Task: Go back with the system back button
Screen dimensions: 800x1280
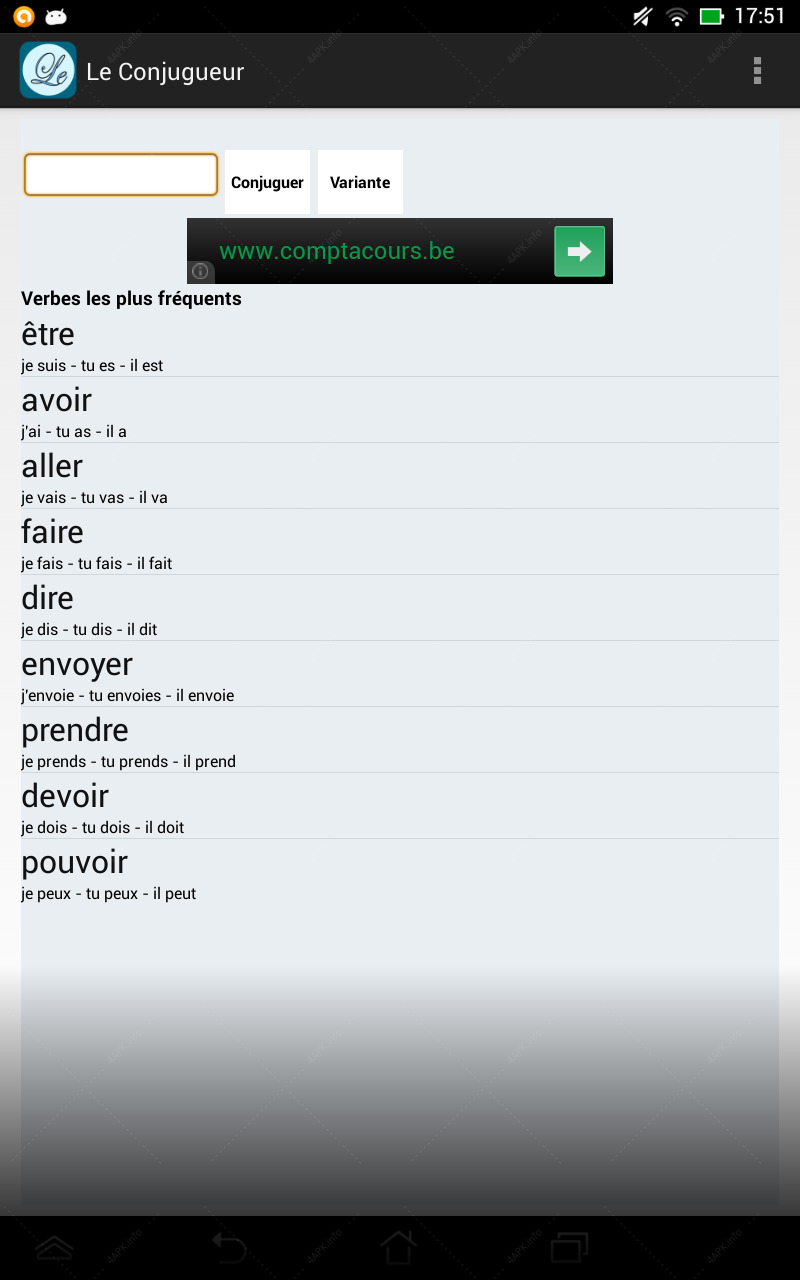Action: point(229,1248)
